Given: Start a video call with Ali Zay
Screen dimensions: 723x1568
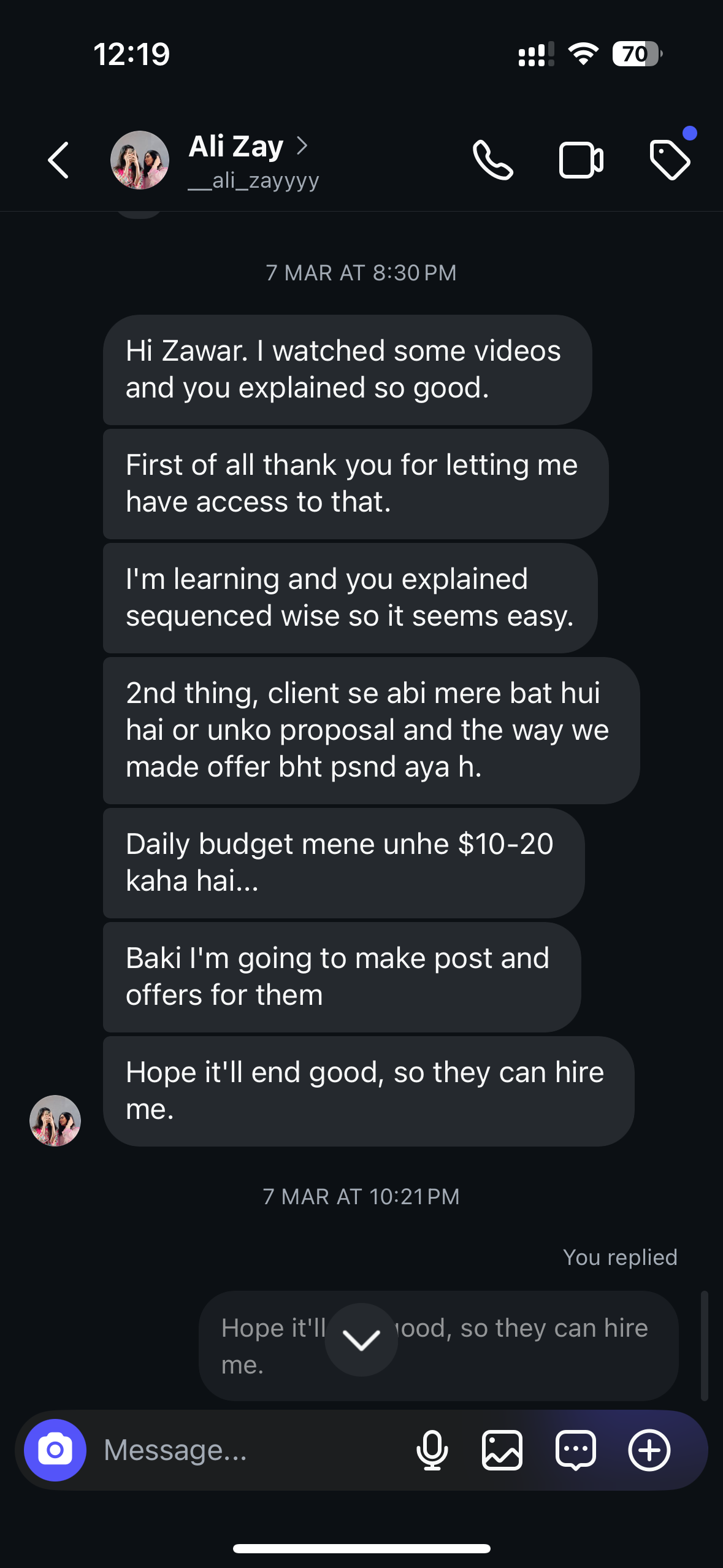Looking at the screenshot, I should 581,160.
